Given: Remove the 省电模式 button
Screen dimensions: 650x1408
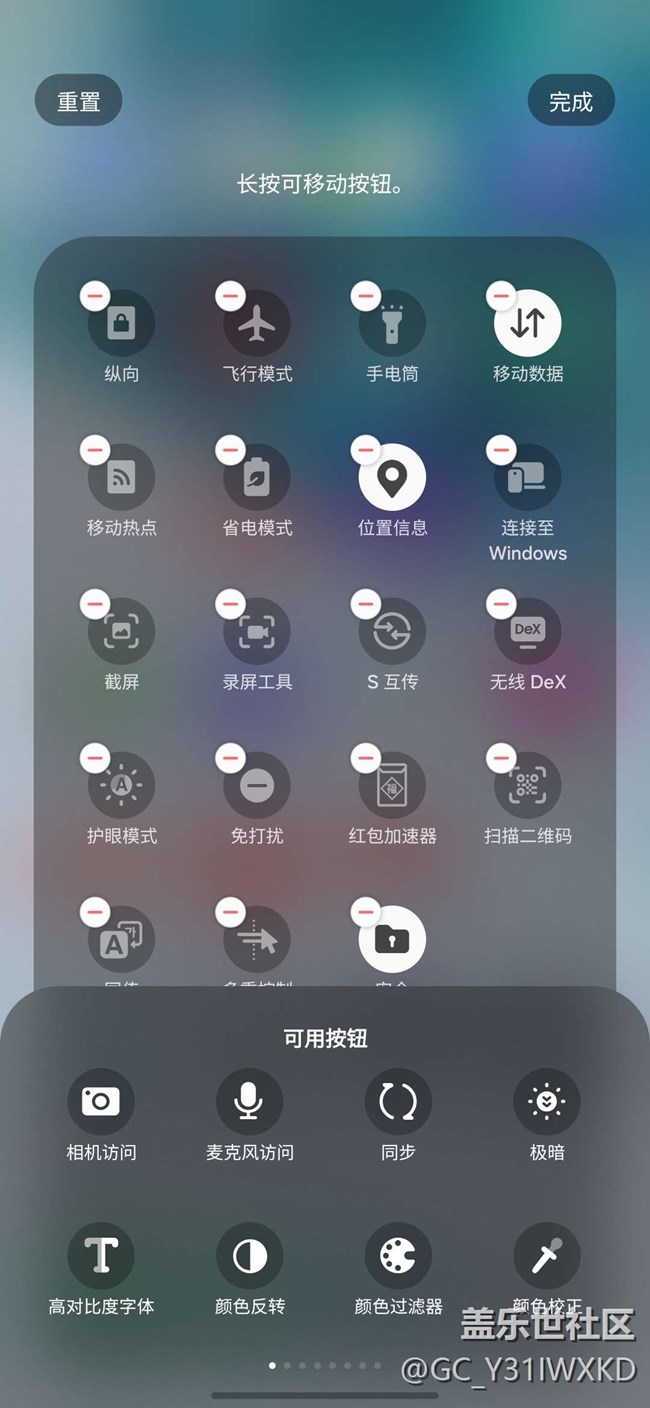Looking at the screenshot, I should point(230,450).
